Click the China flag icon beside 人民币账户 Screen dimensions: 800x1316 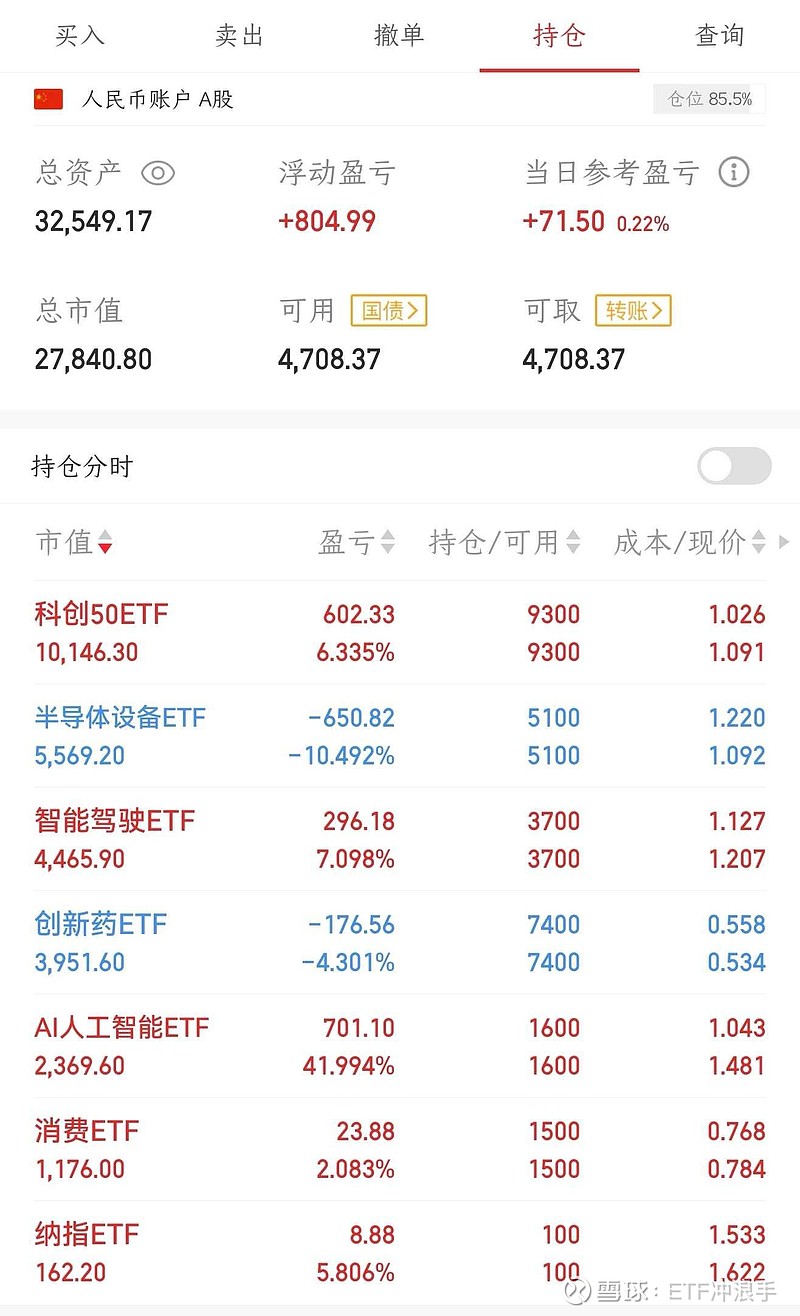pos(48,100)
